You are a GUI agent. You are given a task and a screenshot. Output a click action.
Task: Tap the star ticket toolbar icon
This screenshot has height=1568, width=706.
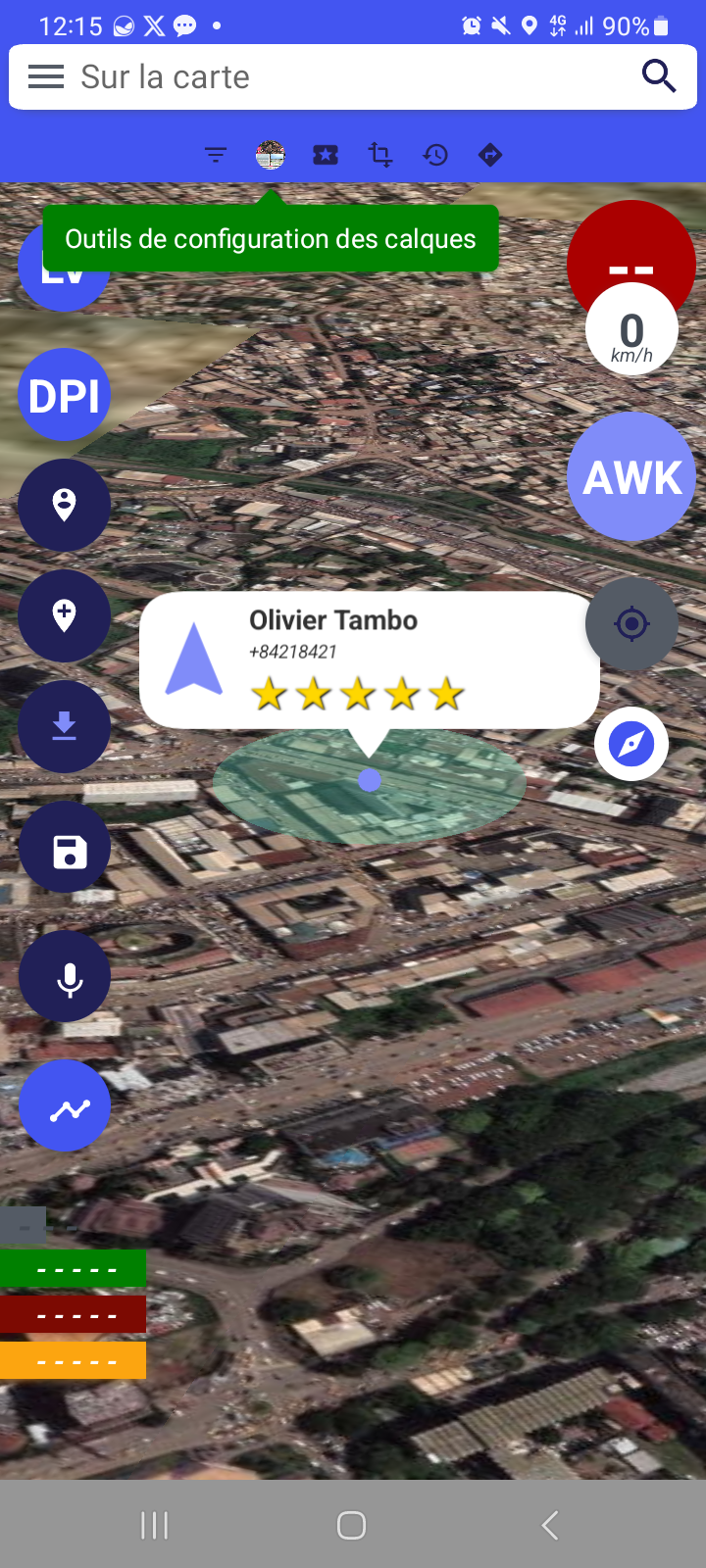[326, 155]
